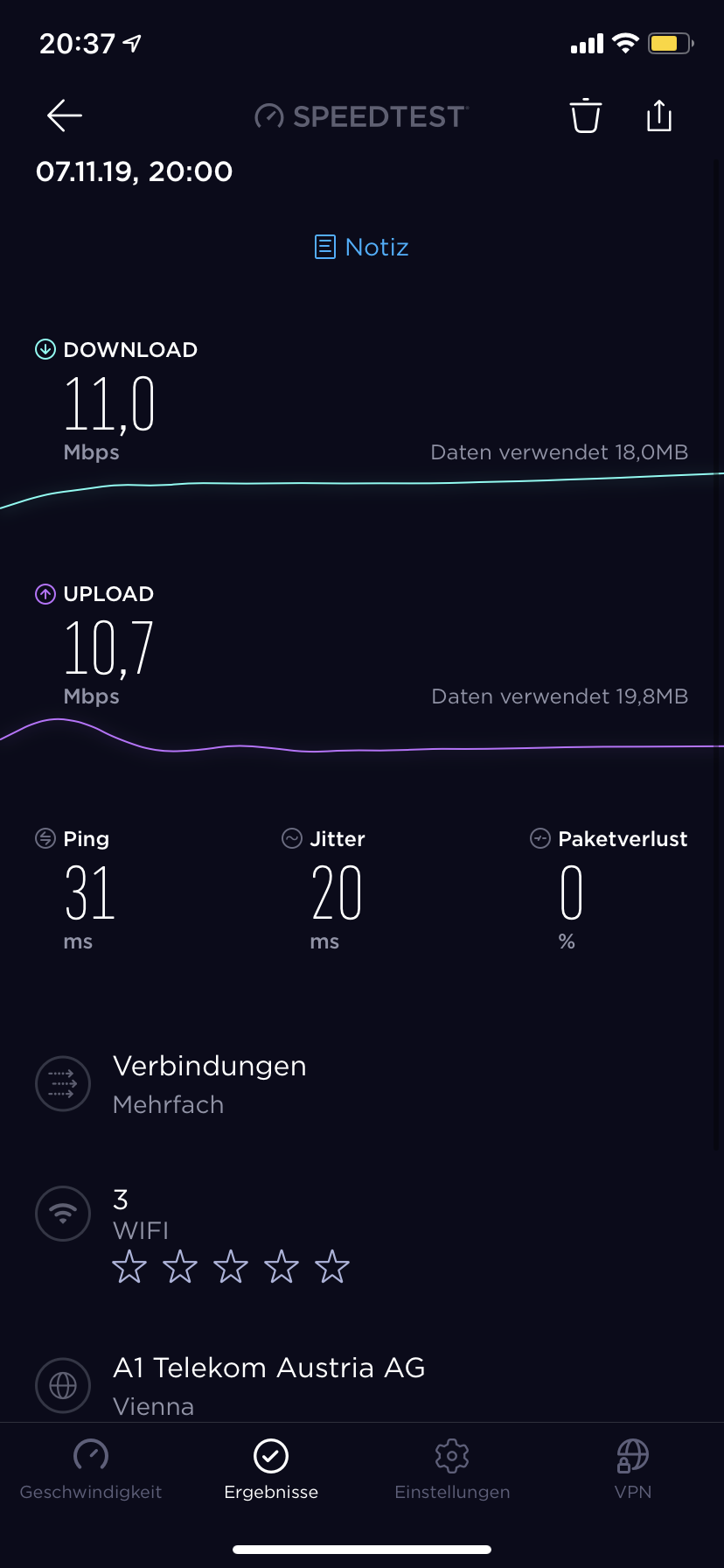The height and width of the screenshot is (1568, 724).
Task: Rate the WIFI provider five stars
Action: tap(332, 1266)
